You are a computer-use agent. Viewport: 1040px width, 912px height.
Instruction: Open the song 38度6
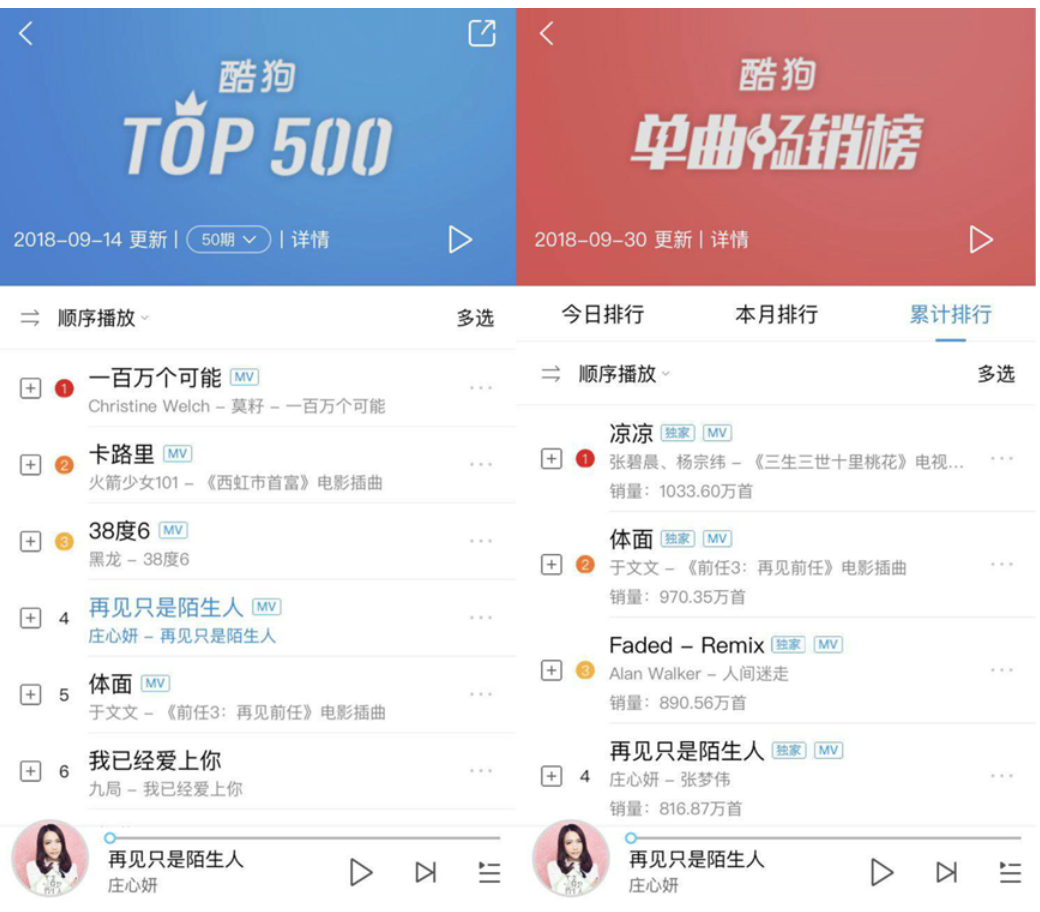(x=119, y=531)
